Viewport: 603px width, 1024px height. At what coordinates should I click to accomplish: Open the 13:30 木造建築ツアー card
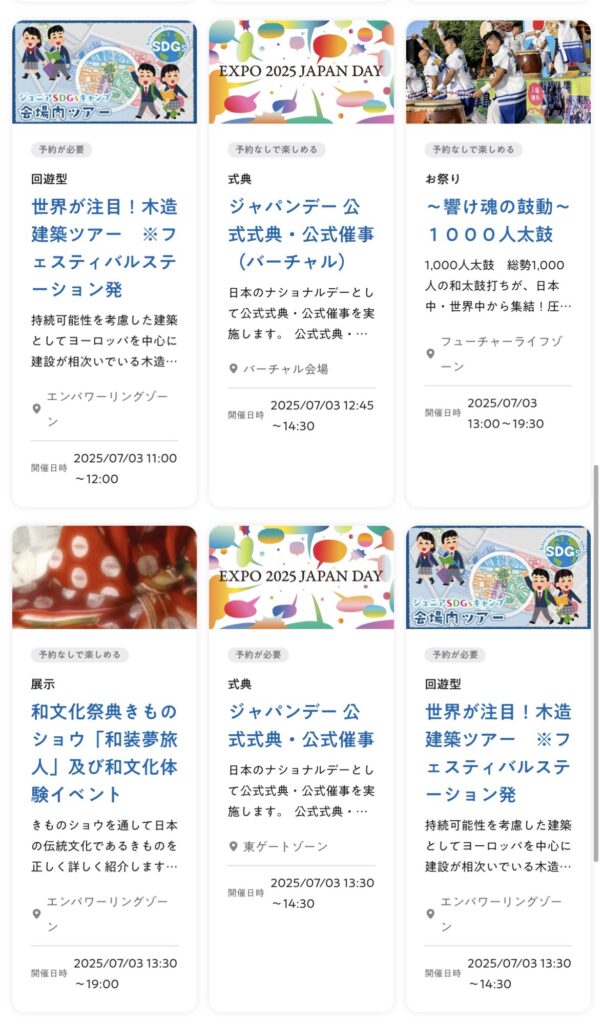(x=497, y=753)
